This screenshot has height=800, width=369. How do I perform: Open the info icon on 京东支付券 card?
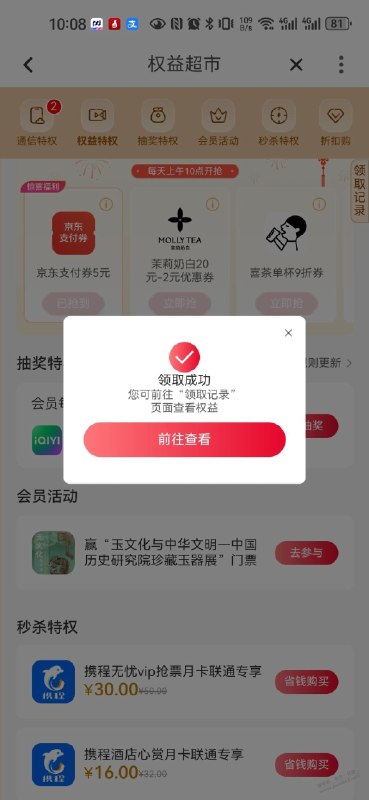[106, 205]
